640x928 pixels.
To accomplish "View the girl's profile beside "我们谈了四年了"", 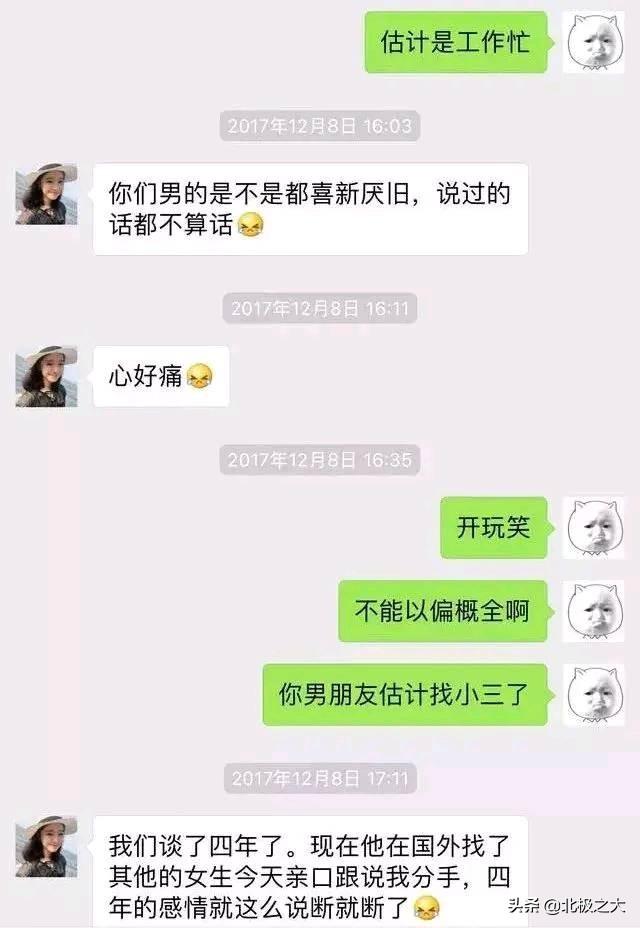I will tap(46, 846).
